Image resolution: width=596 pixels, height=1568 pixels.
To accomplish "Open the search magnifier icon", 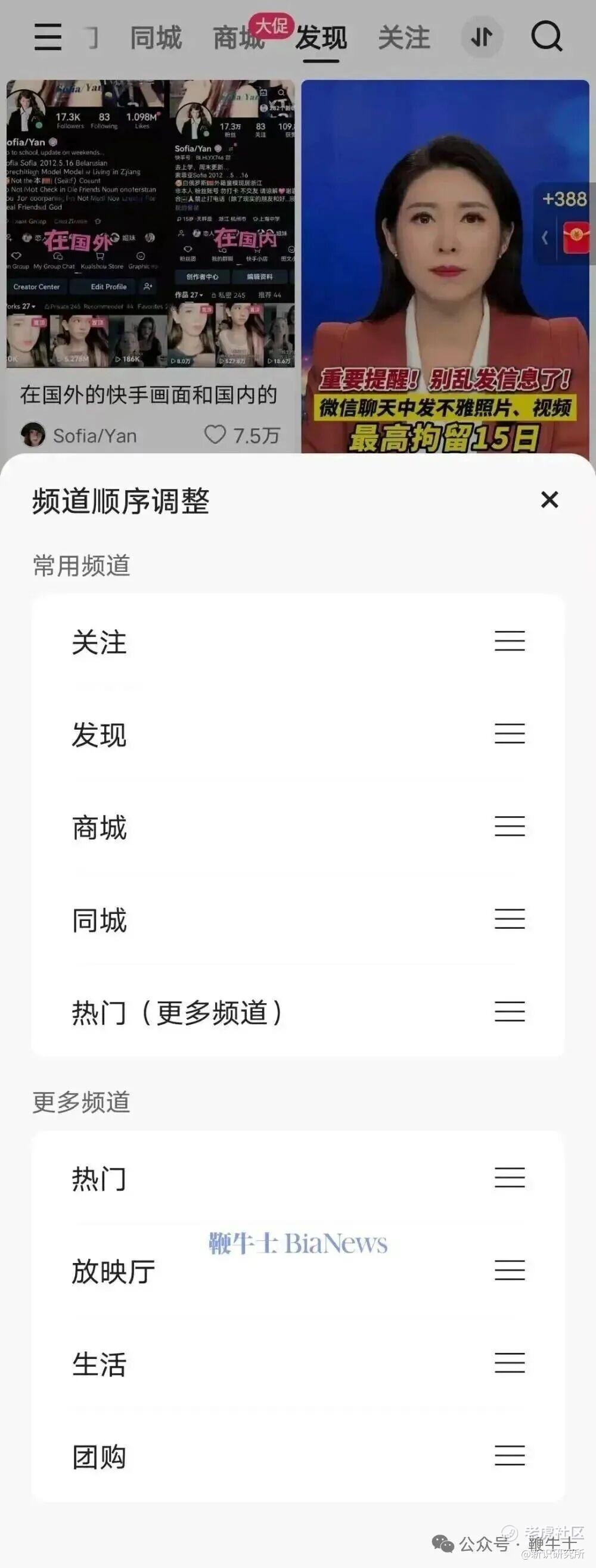I will tap(546, 36).
